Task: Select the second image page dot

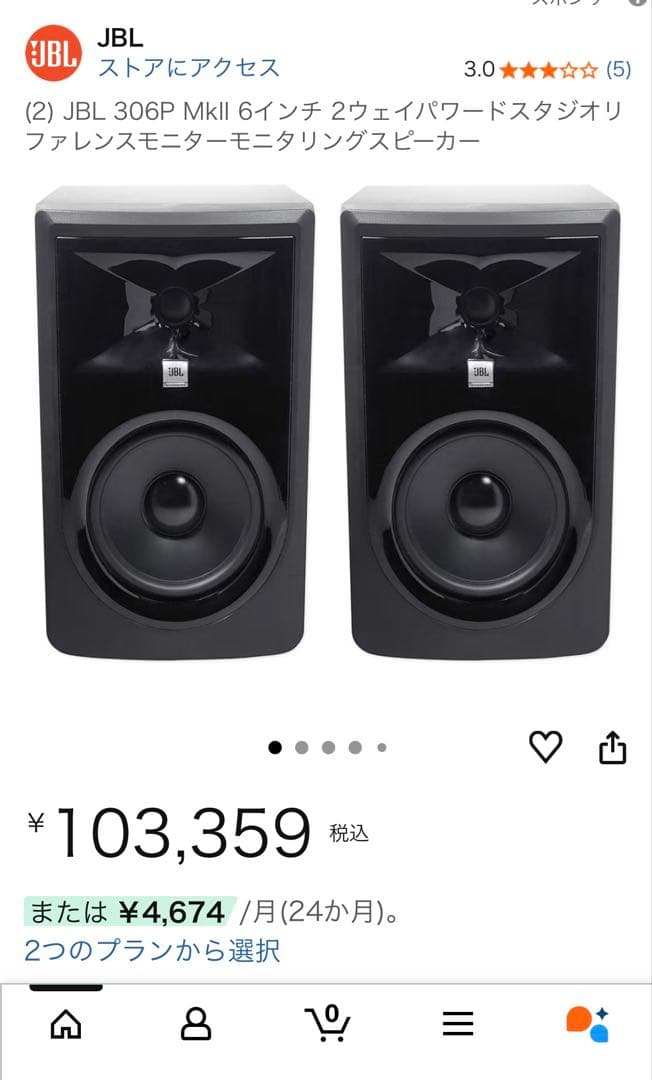Action: point(302,747)
